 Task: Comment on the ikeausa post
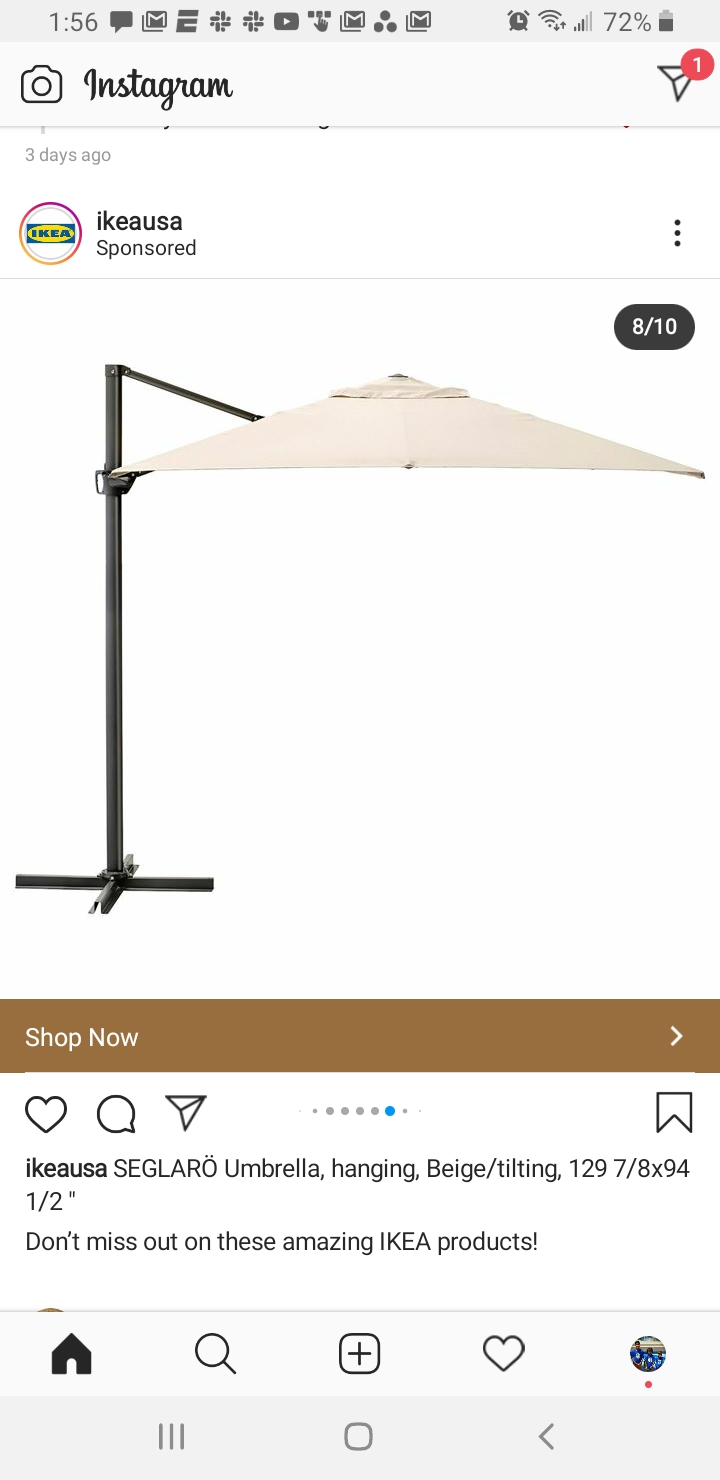click(116, 1113)
